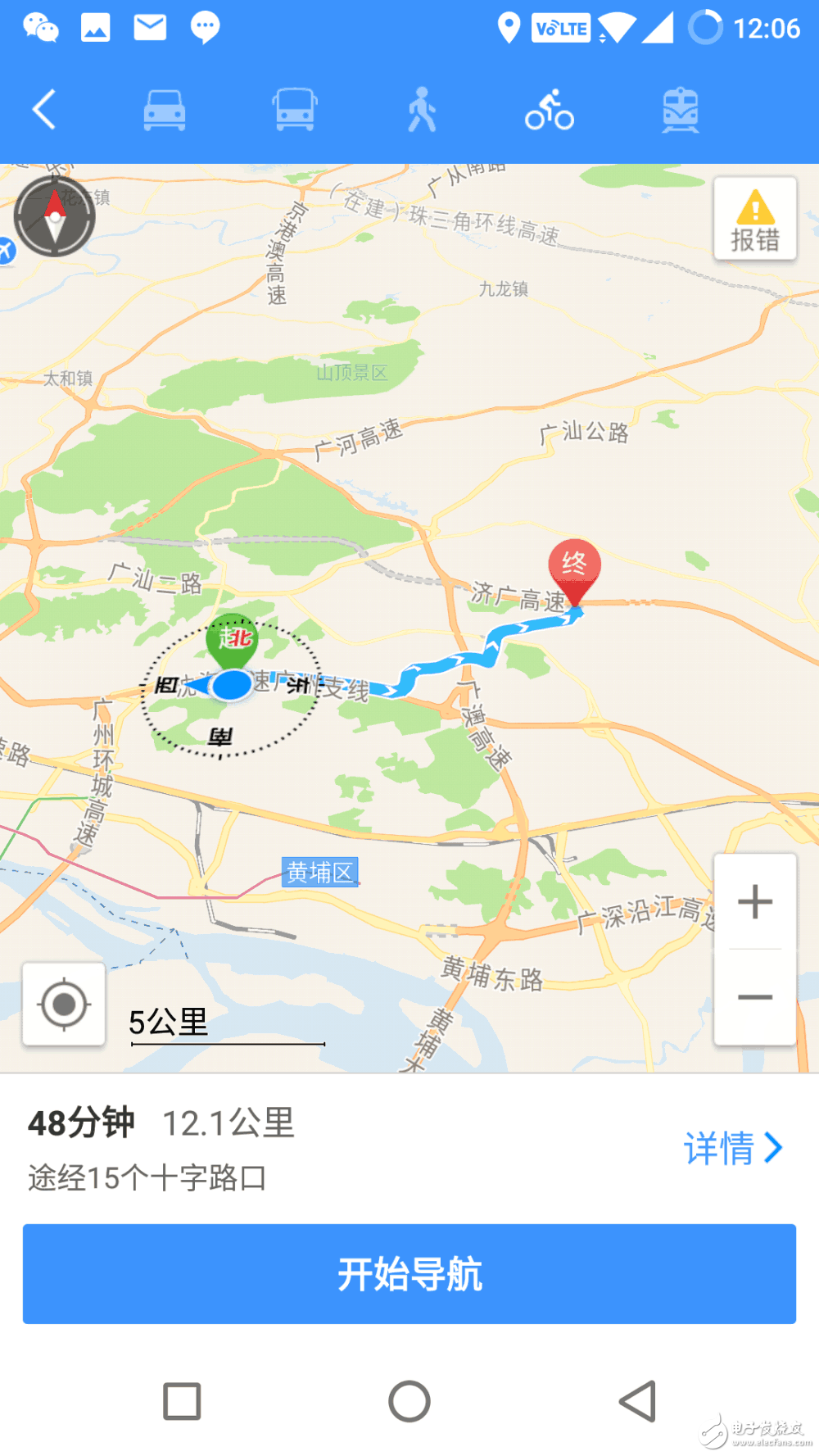Tap the compass icon on the map
819x1456 pixels.
coord(54,215)
